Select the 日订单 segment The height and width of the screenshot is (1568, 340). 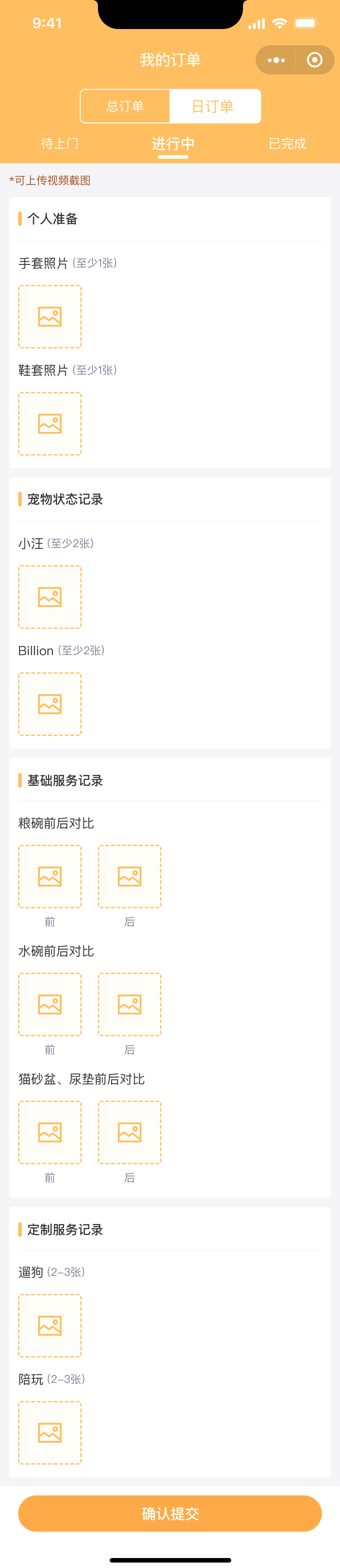point(214,107)
